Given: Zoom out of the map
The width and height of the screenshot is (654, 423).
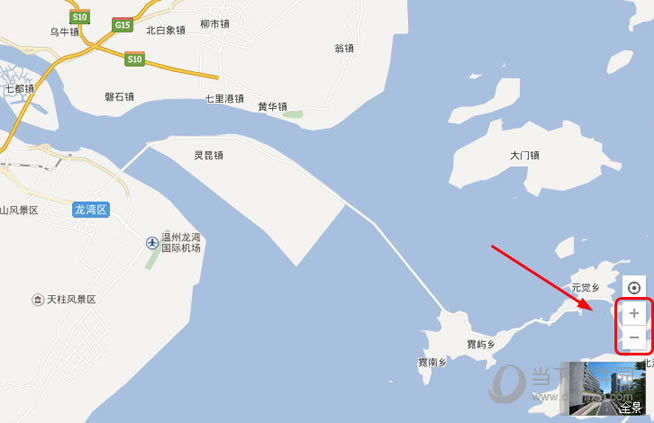Looking at the screenshot, I should click(x=634, y=339).
